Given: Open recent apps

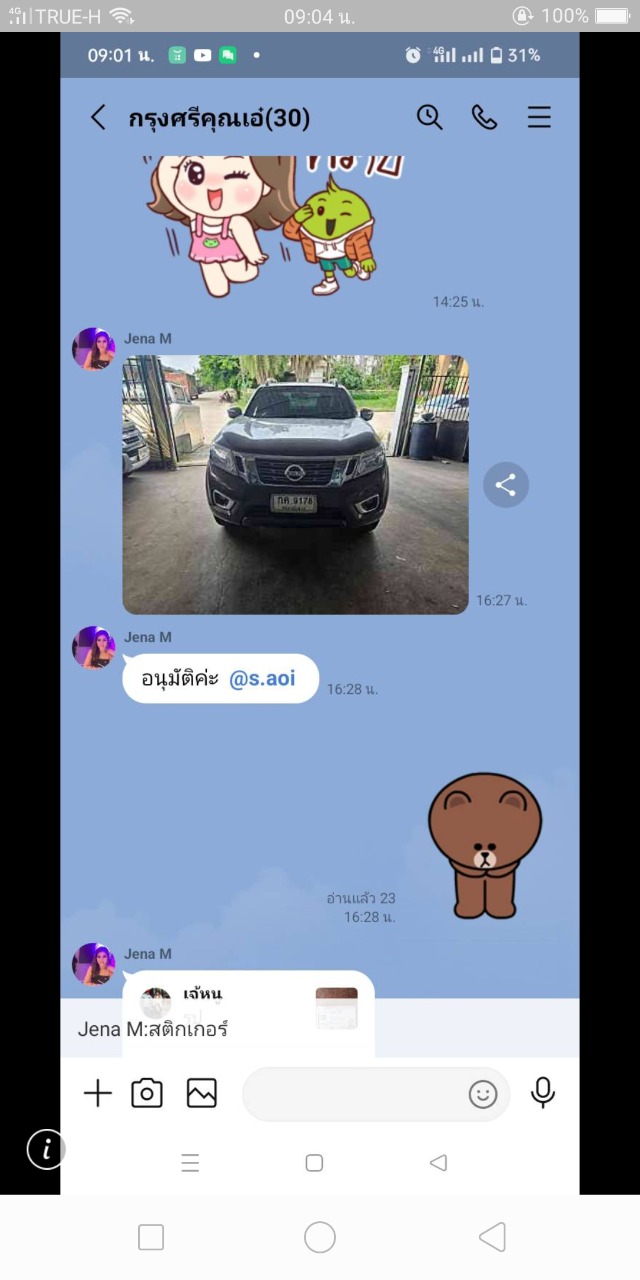Looking at the screenshot, I should pos(151,1238).
